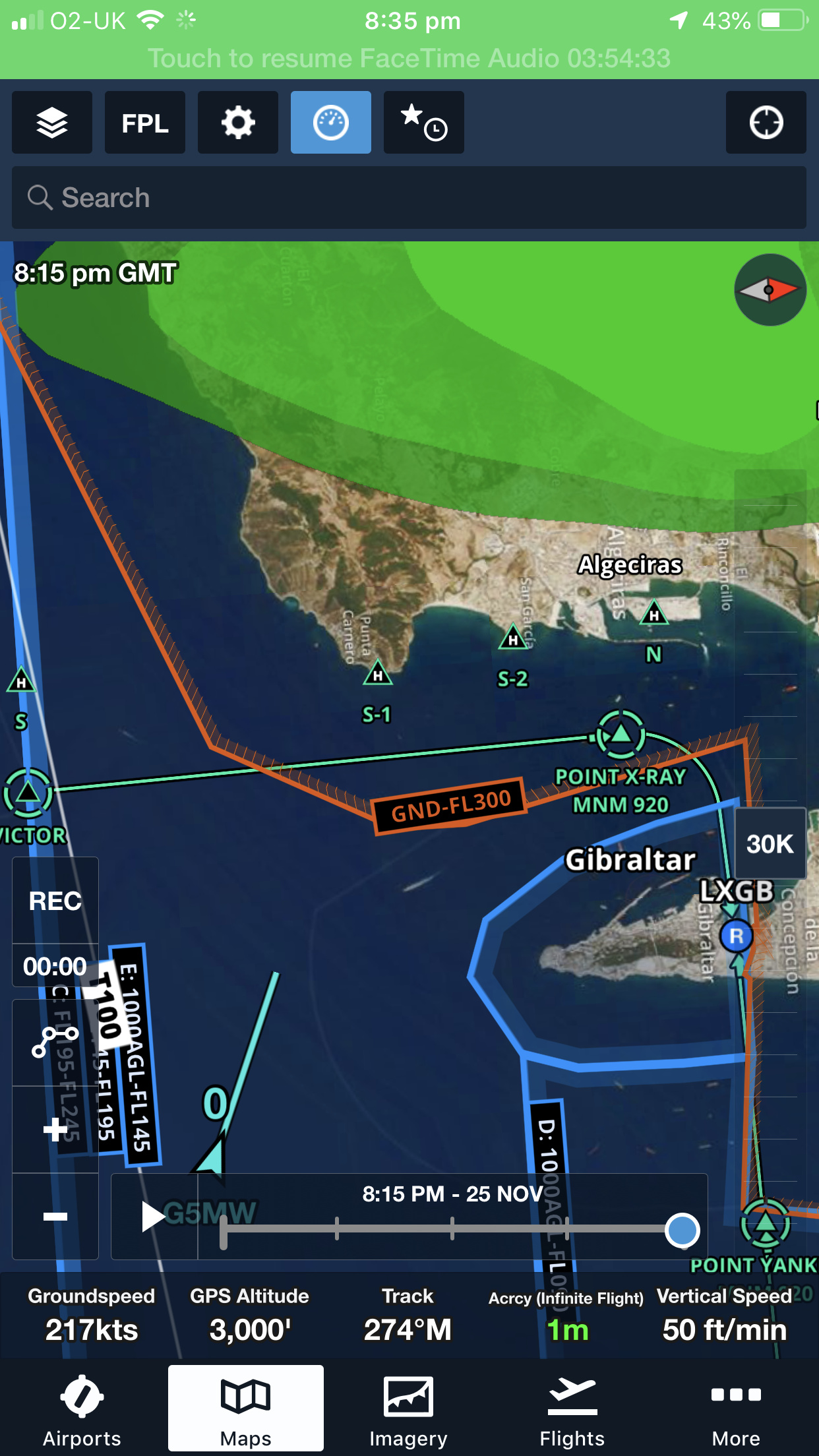Tap the Search field
The image size is (819, 1456).
click(x=409, y=198)
